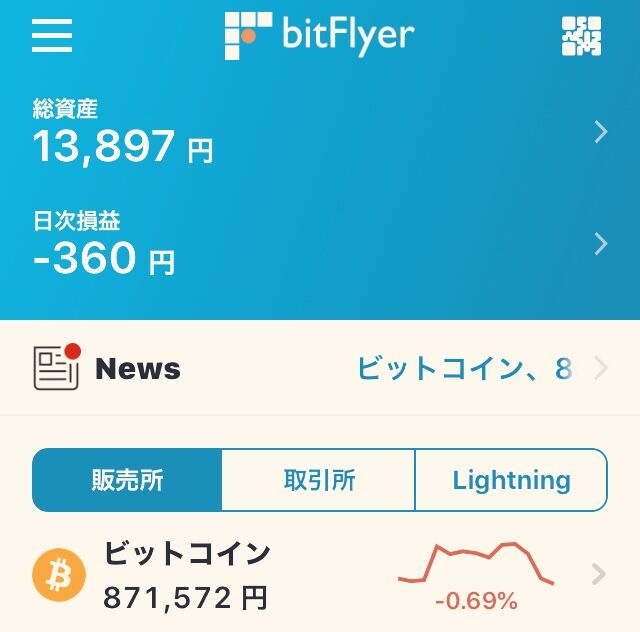Open the ビットコイン price row
Screen dimensions: 640x632
[320, 577]
